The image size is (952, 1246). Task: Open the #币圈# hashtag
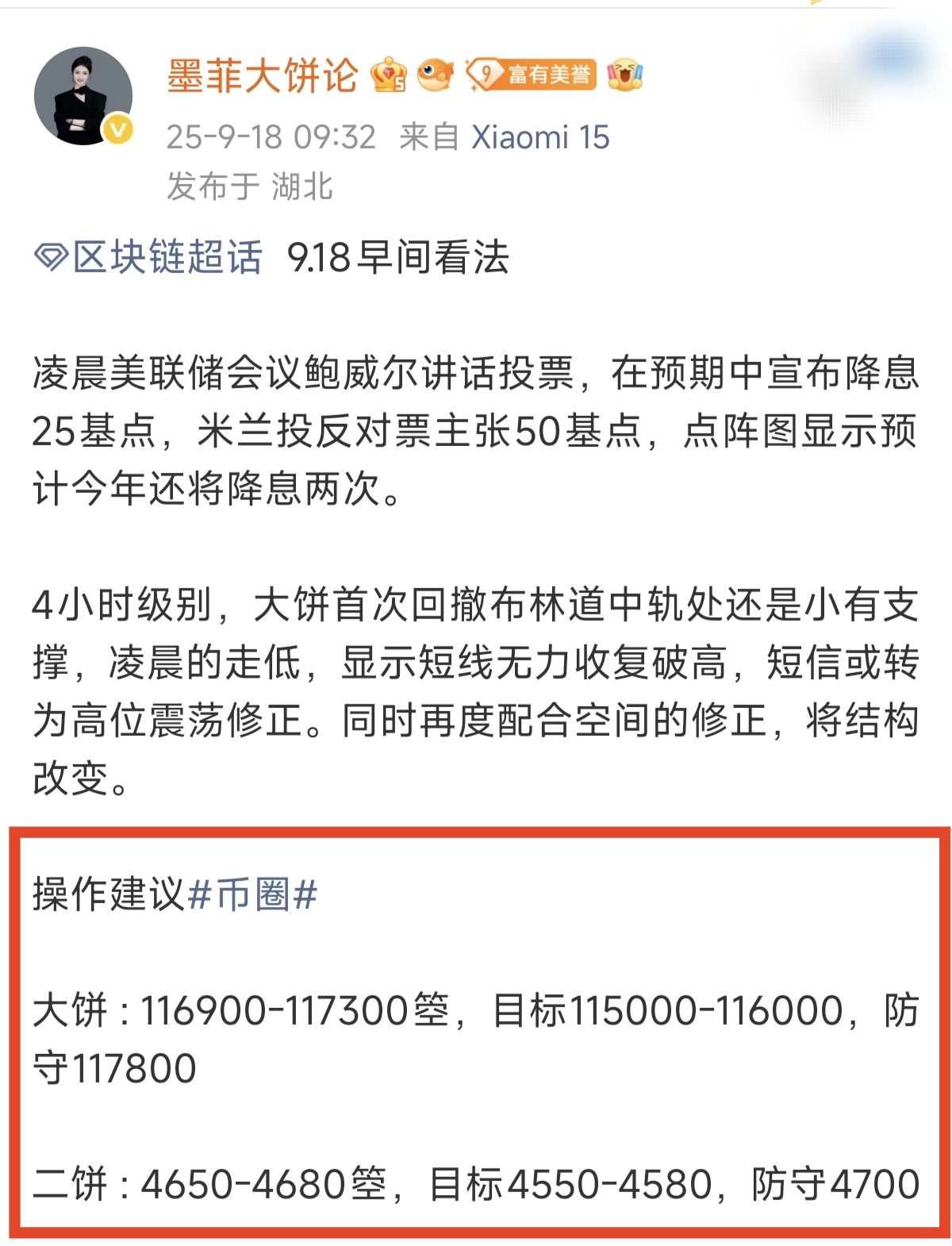tap(252, 894)
